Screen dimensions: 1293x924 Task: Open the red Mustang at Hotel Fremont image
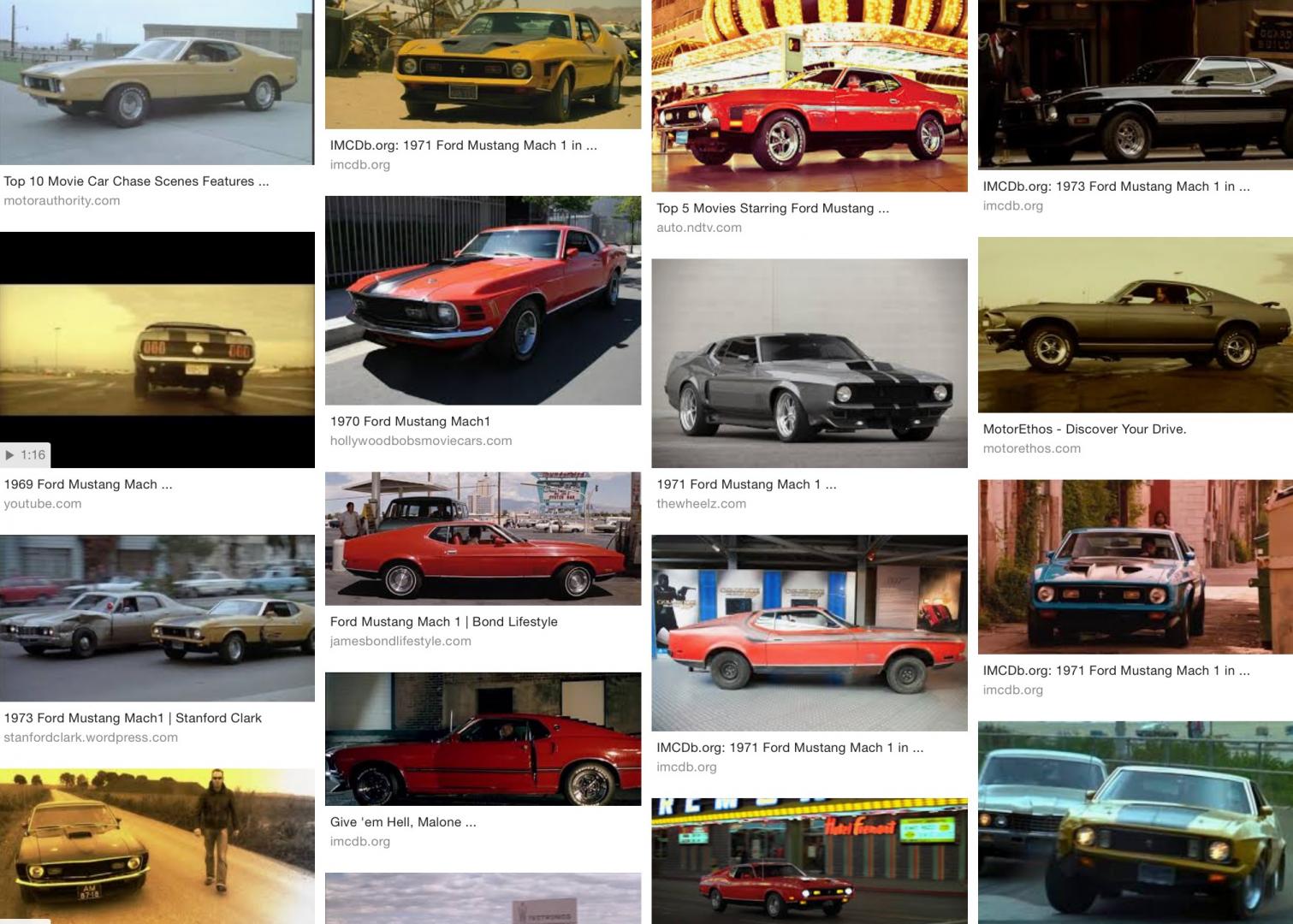pyautogui.click(x=809, y=860)
